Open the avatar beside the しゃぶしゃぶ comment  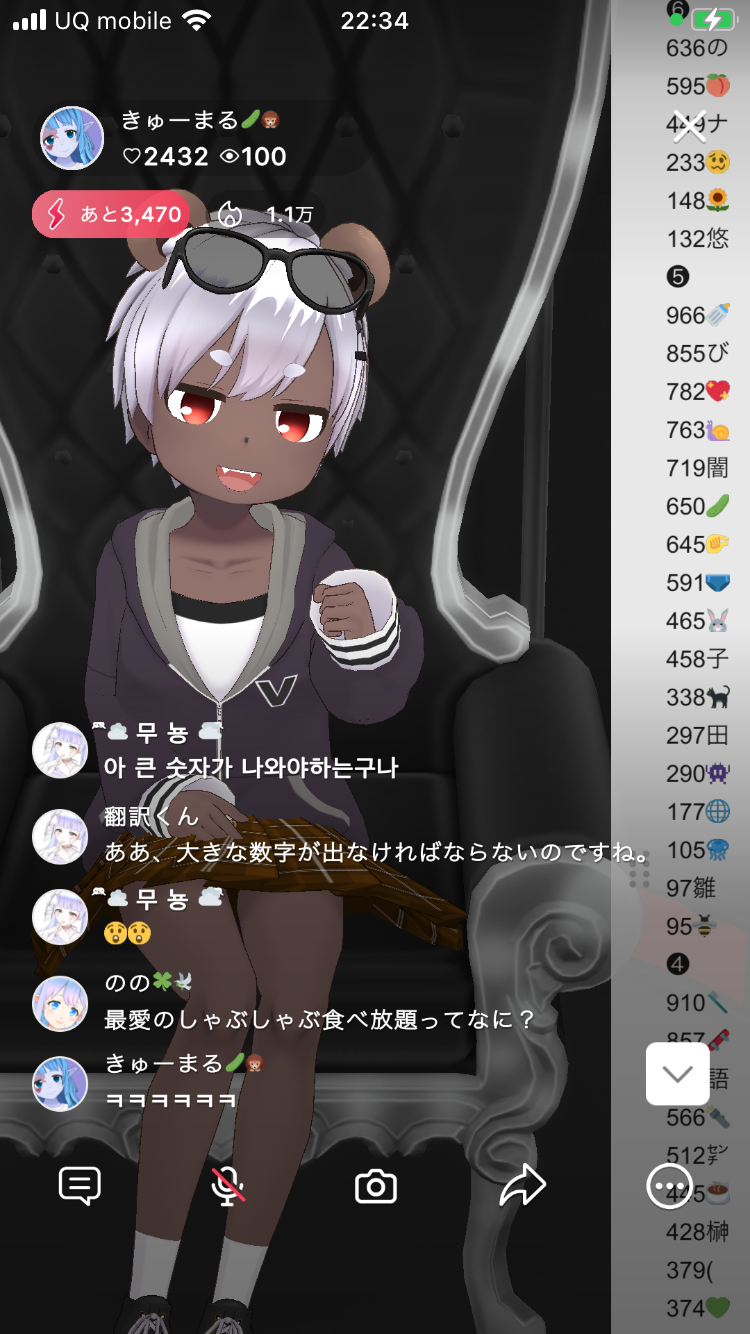coord(60,1004)
